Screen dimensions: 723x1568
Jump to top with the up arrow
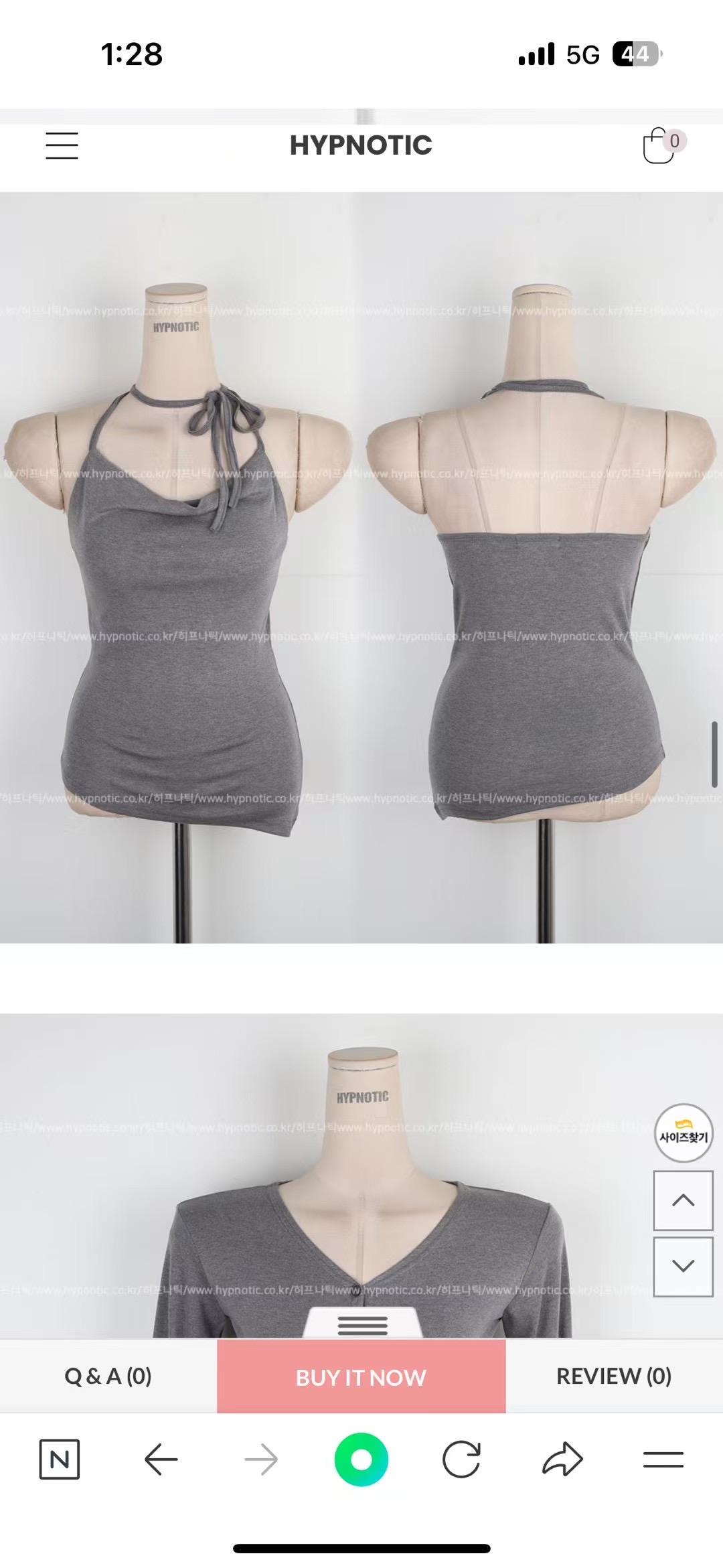coord(683,1200)
